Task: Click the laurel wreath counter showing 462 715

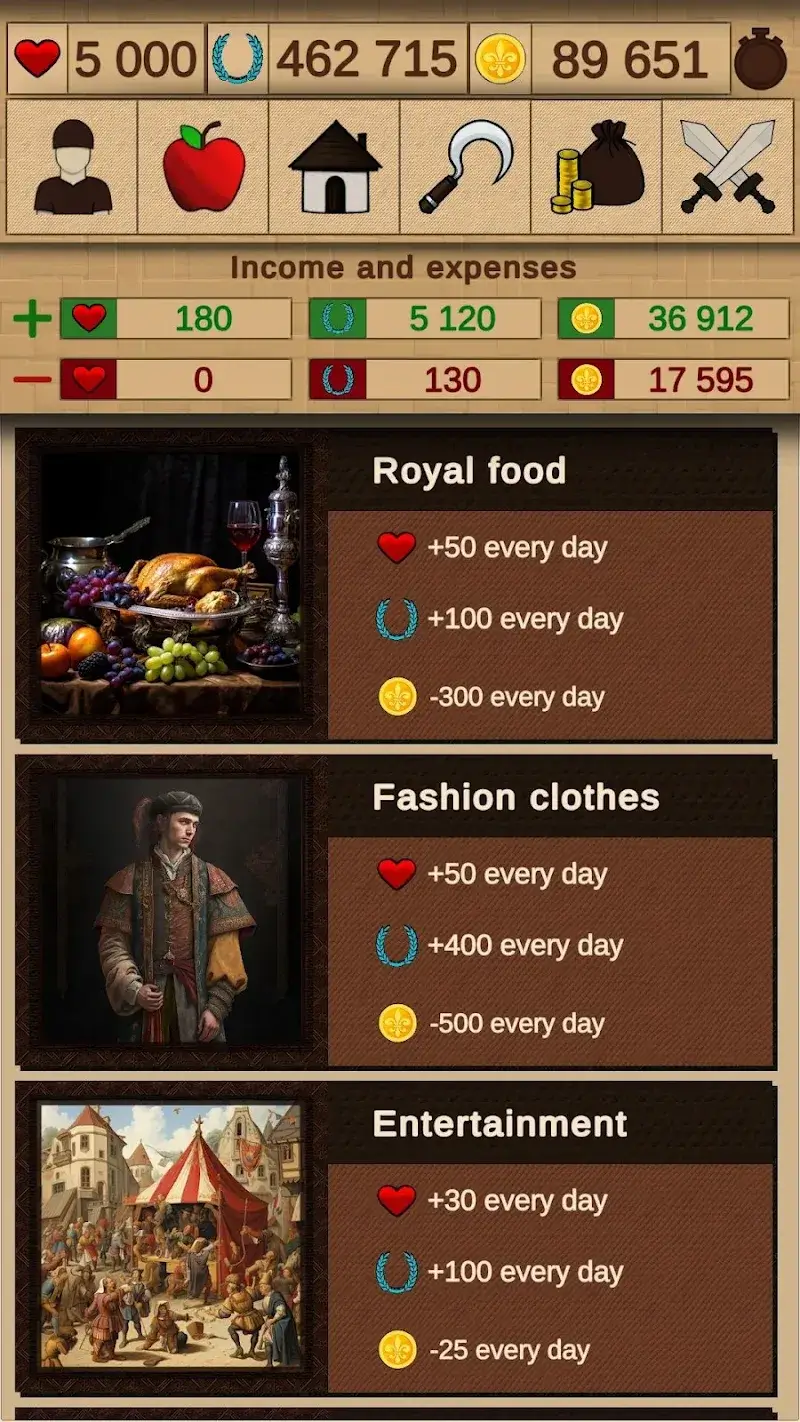Action: (340, 55)
